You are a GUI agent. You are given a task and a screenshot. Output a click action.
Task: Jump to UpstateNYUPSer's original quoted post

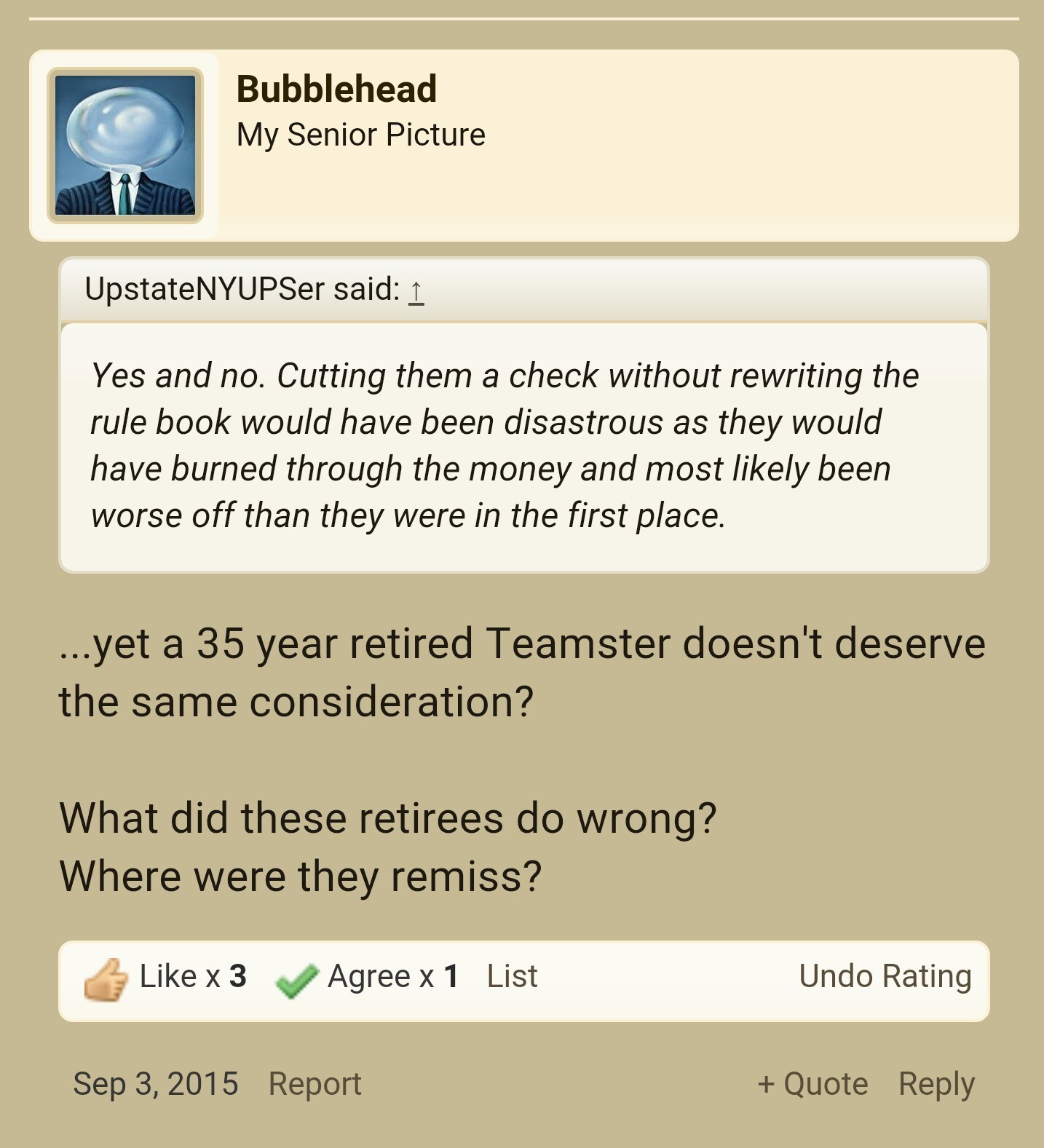click(416, 290)
